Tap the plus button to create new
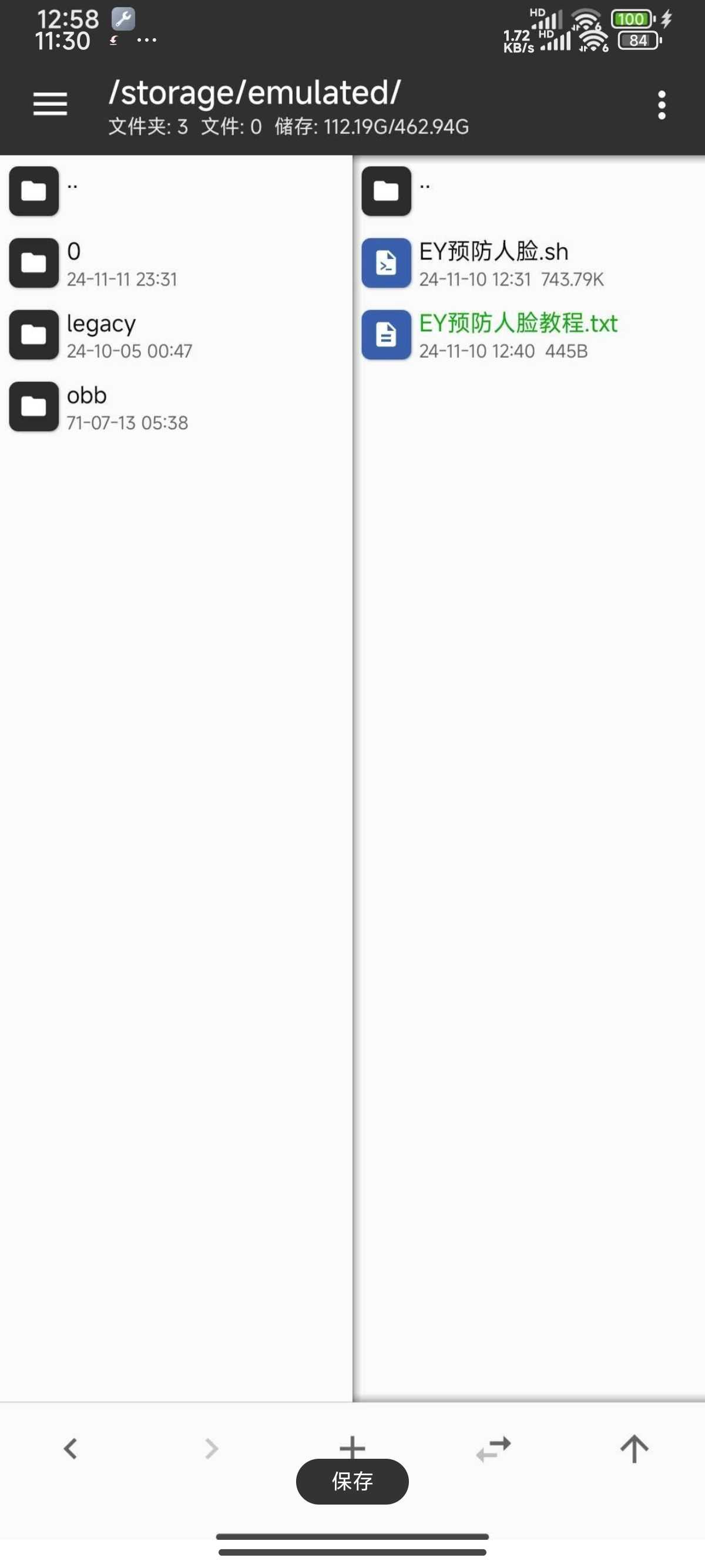The width and height of the screenshot is (705, 1568). tap(352, 1446)
